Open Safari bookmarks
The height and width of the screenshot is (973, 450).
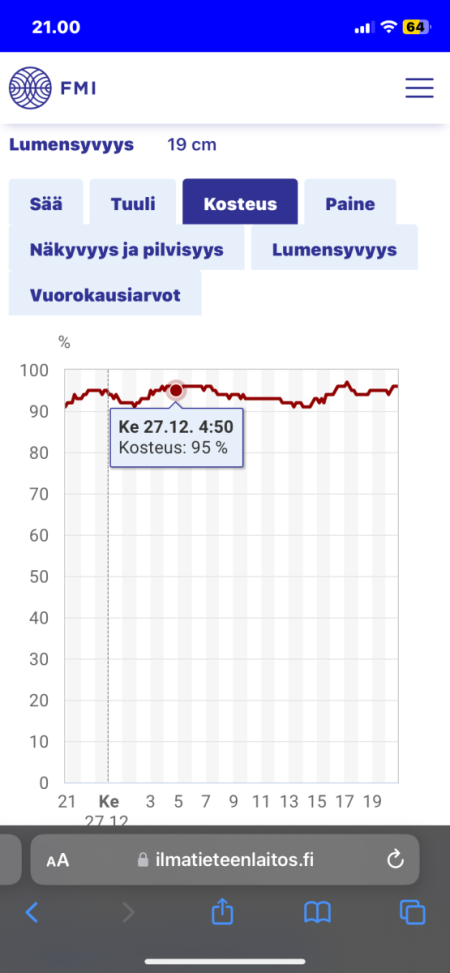[x=317, y=912]
